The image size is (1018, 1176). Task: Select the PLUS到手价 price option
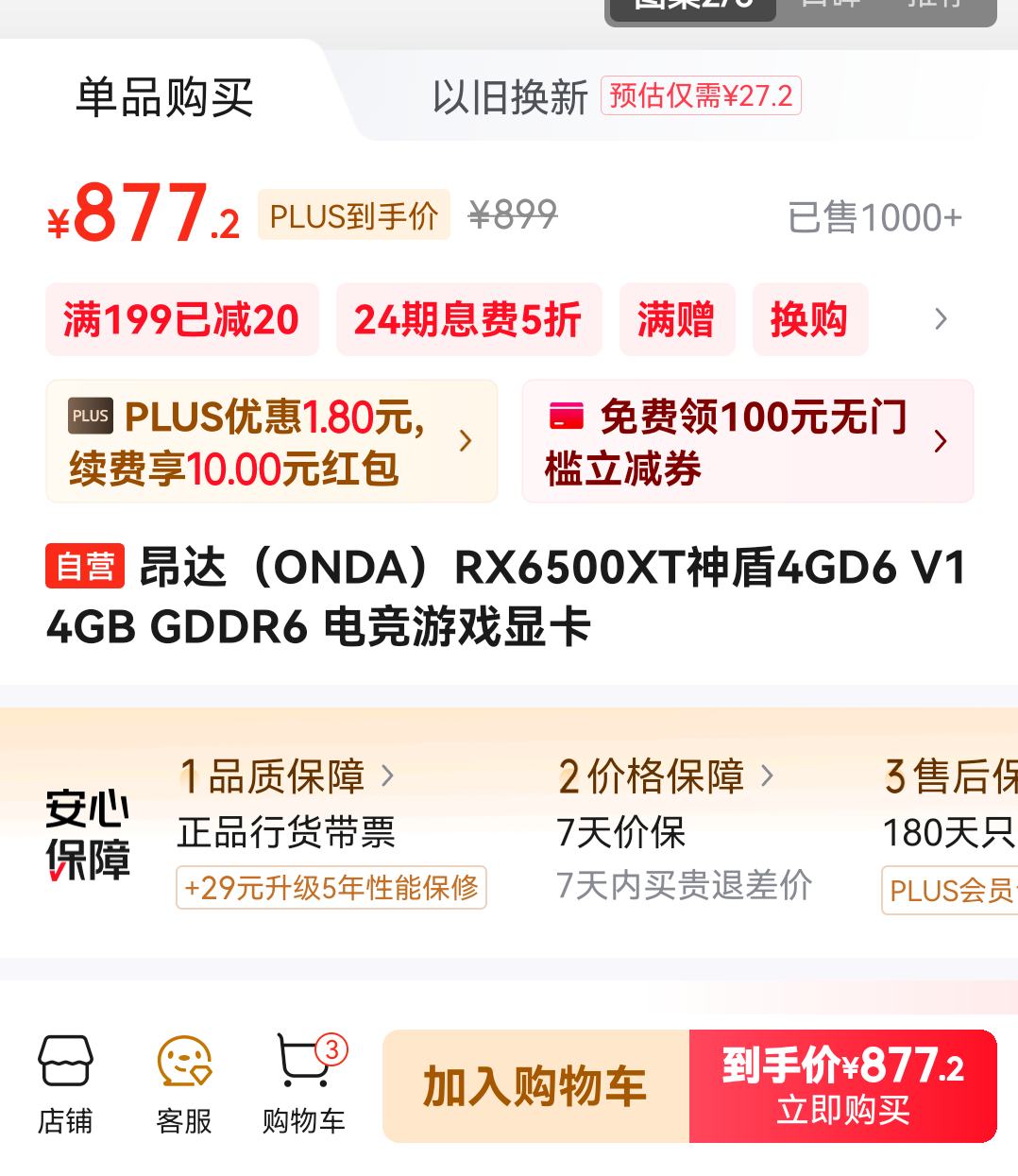[x=353, y=216]
